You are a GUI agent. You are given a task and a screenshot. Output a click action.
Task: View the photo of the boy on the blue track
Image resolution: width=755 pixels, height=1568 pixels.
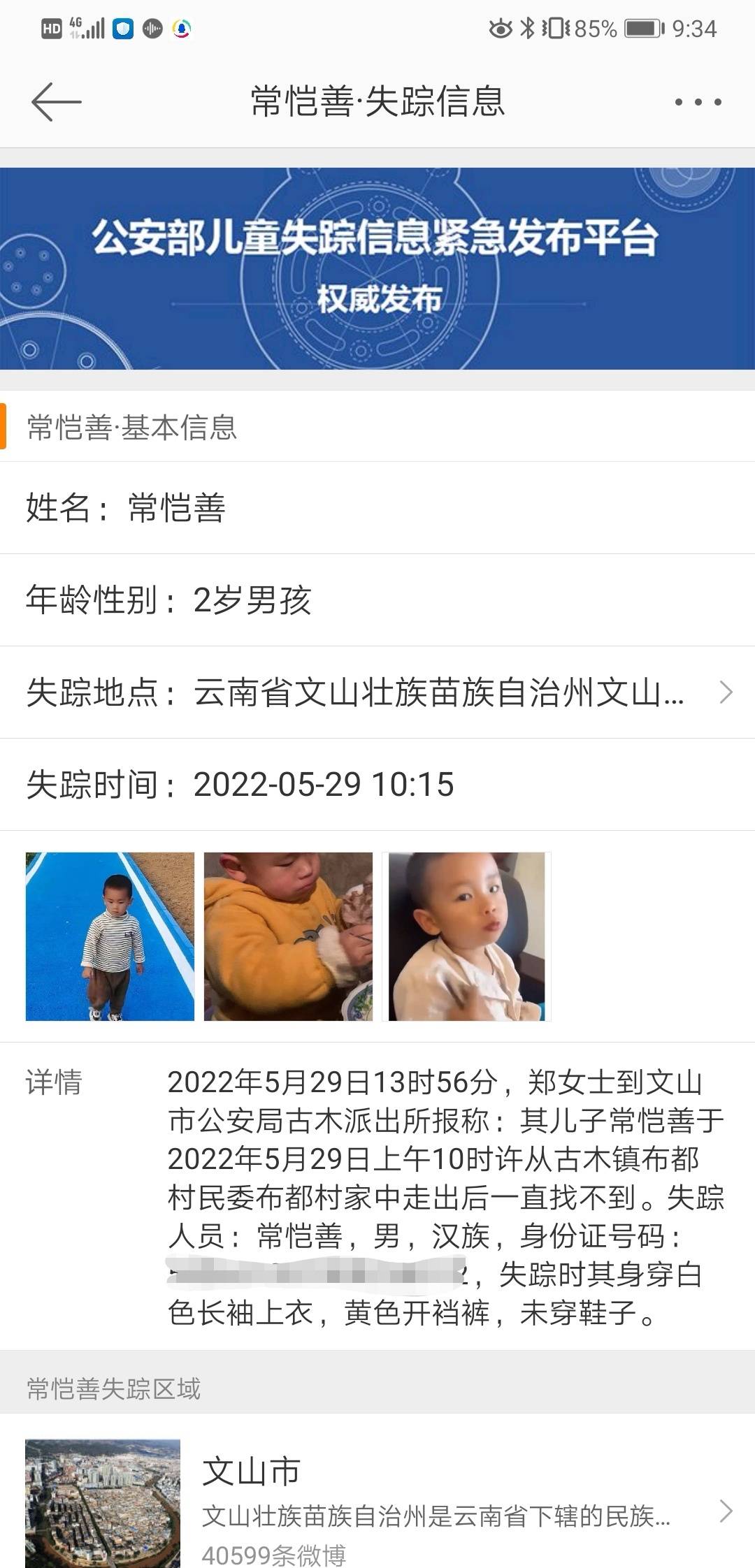point(110,936)
